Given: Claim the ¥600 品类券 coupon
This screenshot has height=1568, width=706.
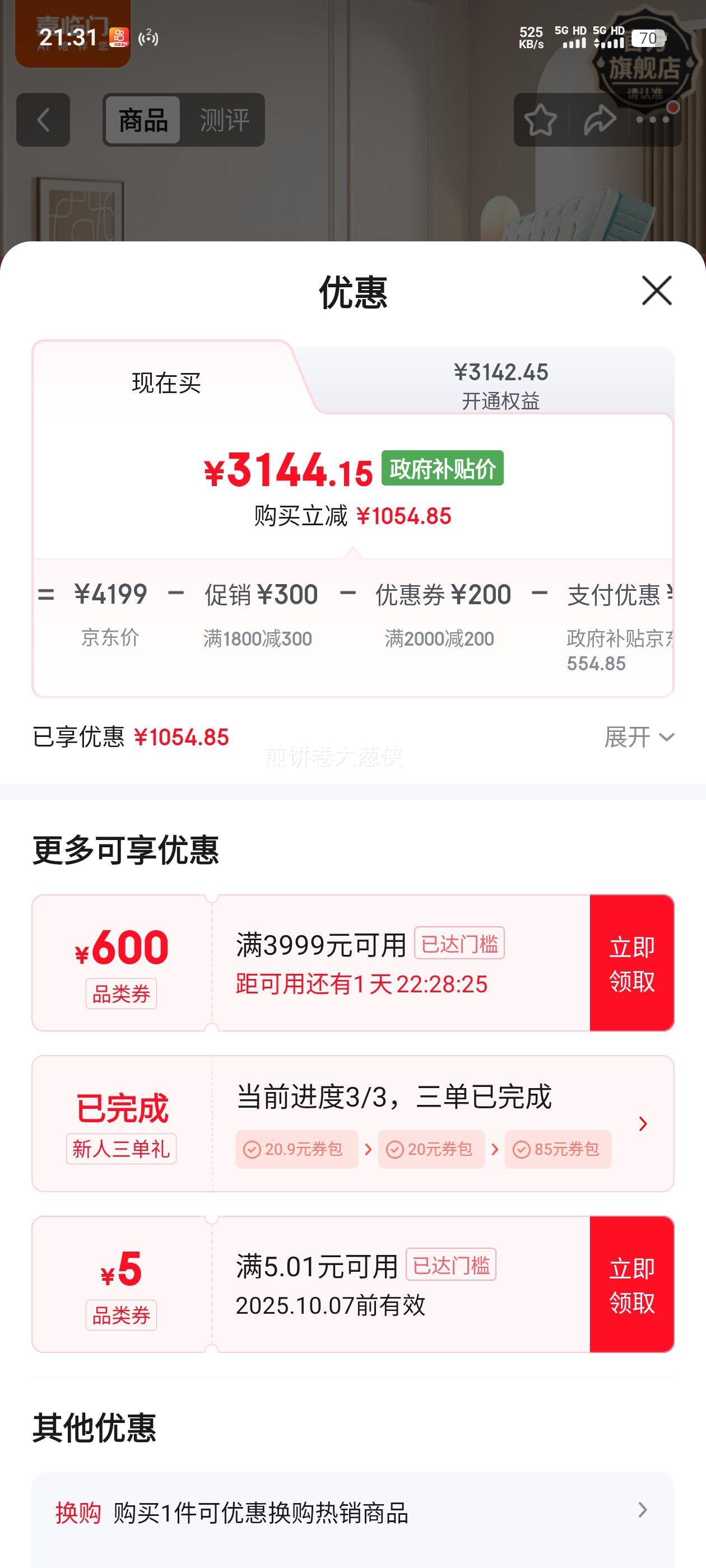Looking at the screenshot, I should [x=631, y=963].
